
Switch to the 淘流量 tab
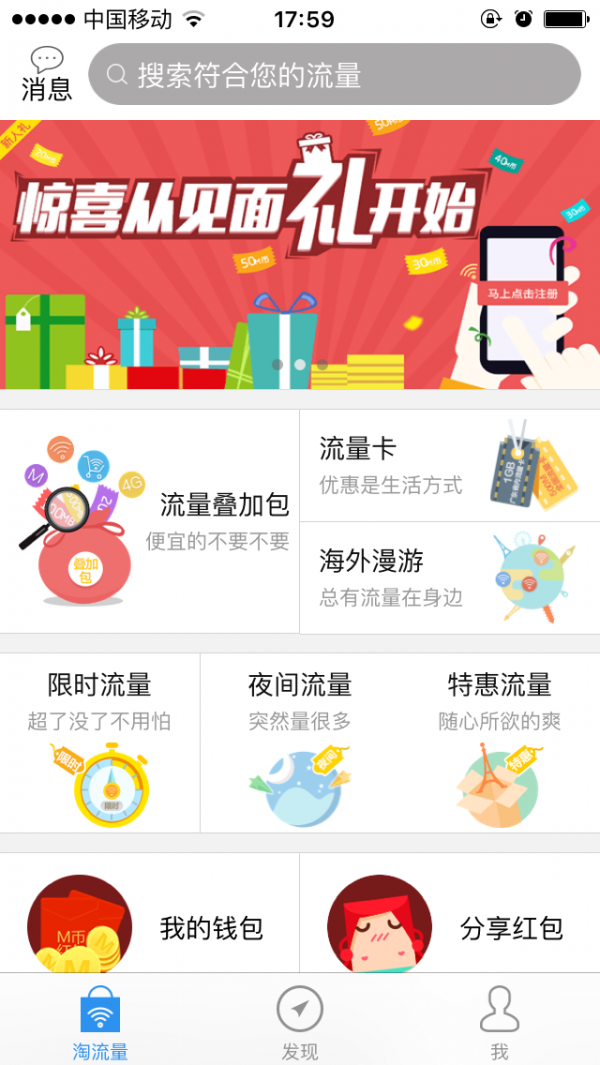(100, 1022)
